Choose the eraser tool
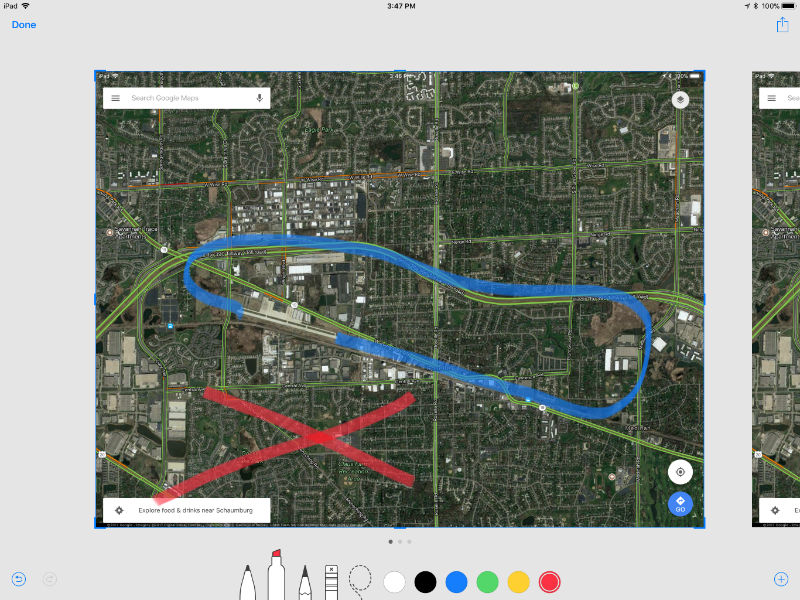This screenshot has width=800, height=600. tap(333, 582)
